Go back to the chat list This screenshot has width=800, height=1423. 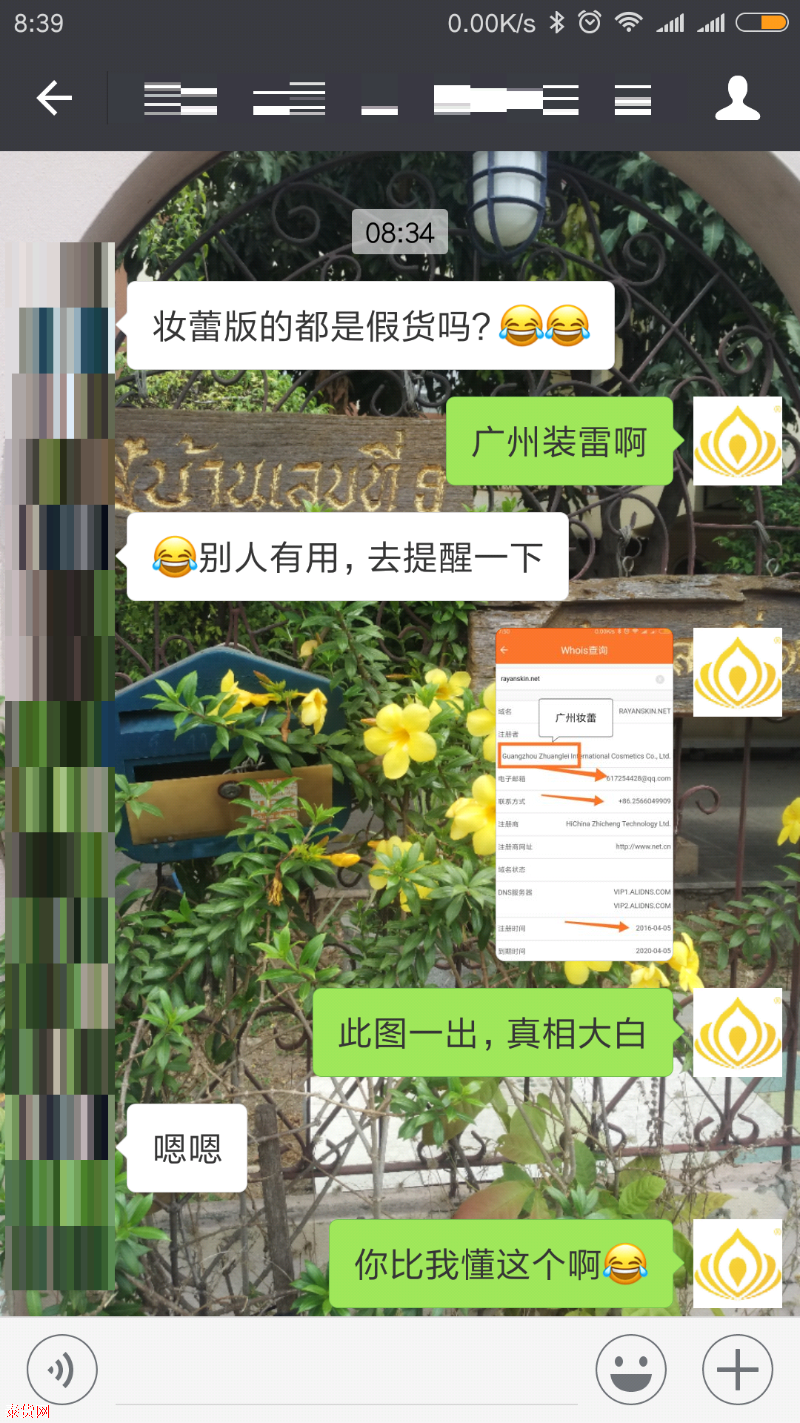(54, 98)
